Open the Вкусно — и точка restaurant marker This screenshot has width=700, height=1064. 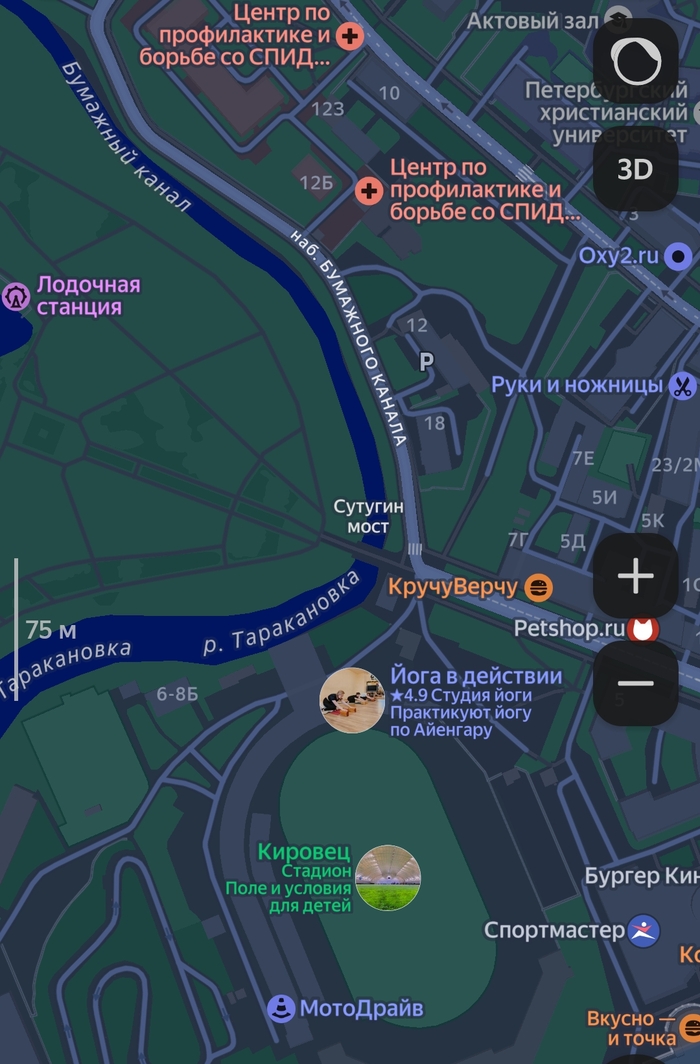click(x=689, y=1028)
